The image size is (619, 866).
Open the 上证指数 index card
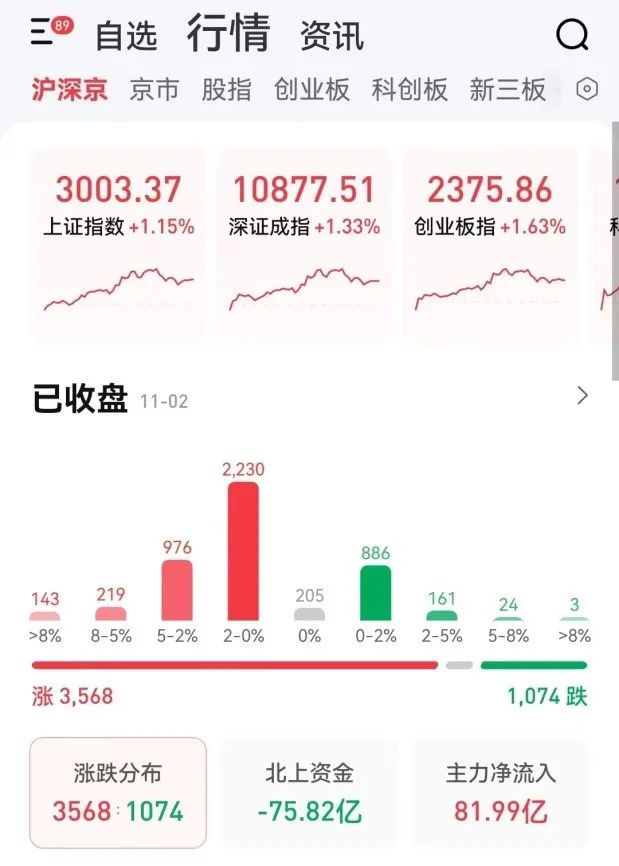(118, 245)
